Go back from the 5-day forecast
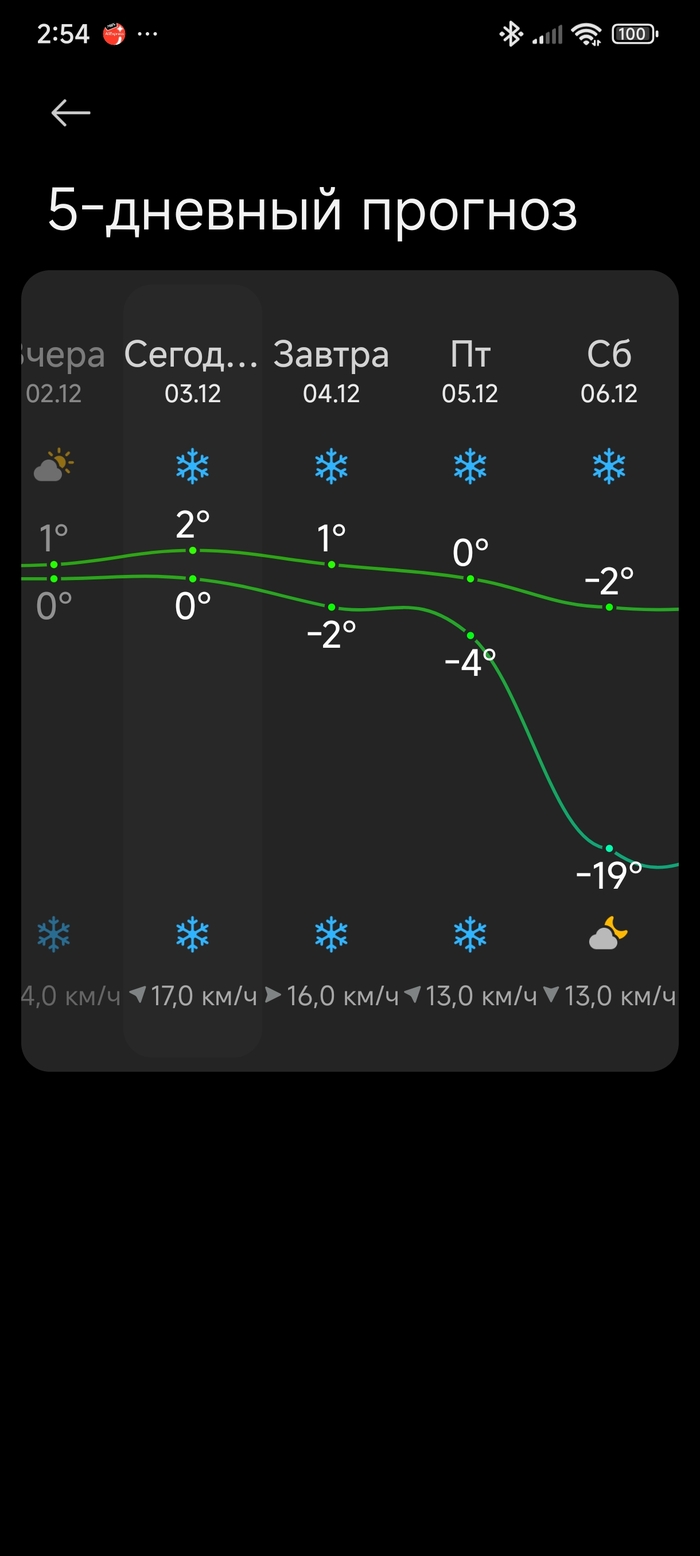This screenshot has width=700, height=1556. (x=70, y=113)
